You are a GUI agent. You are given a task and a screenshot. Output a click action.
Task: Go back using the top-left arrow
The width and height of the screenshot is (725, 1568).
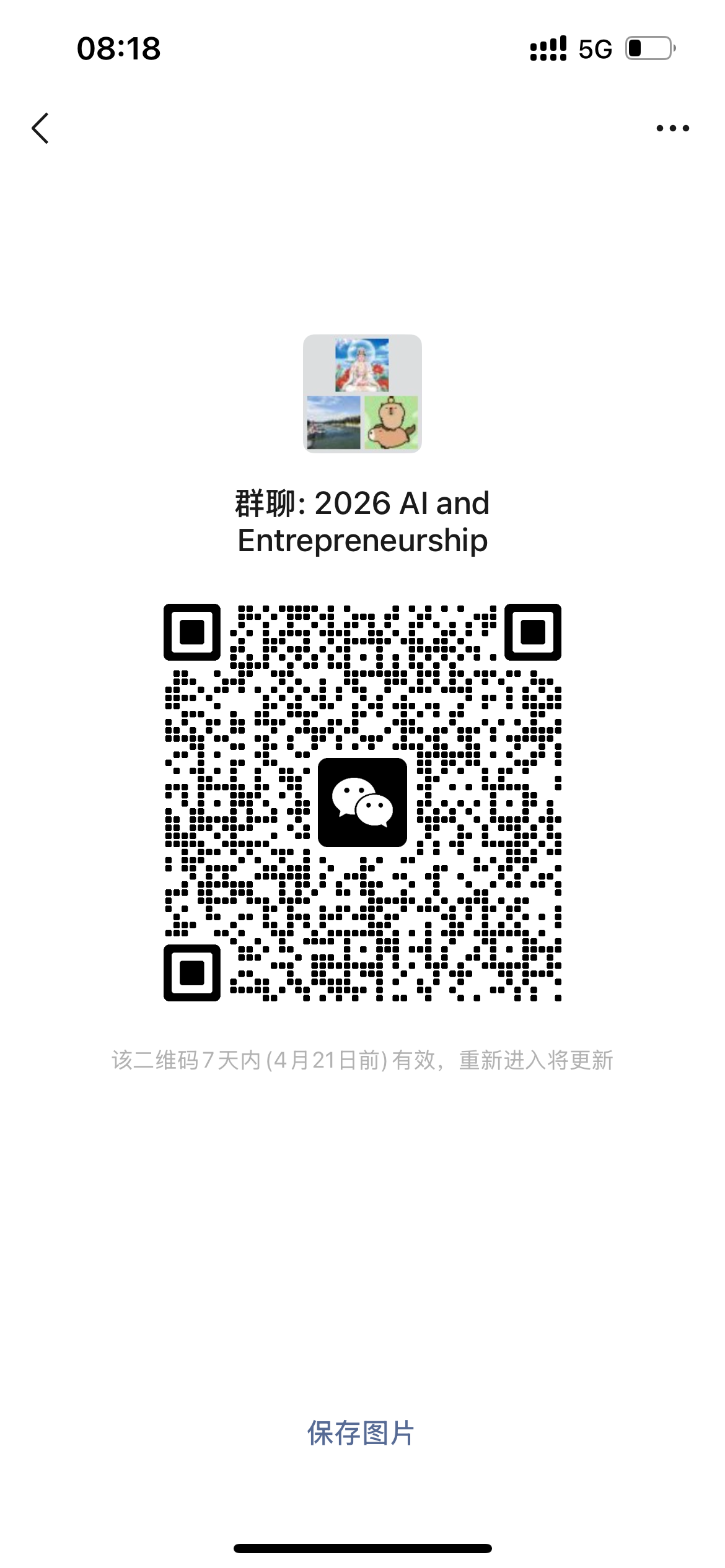[40, 128]
